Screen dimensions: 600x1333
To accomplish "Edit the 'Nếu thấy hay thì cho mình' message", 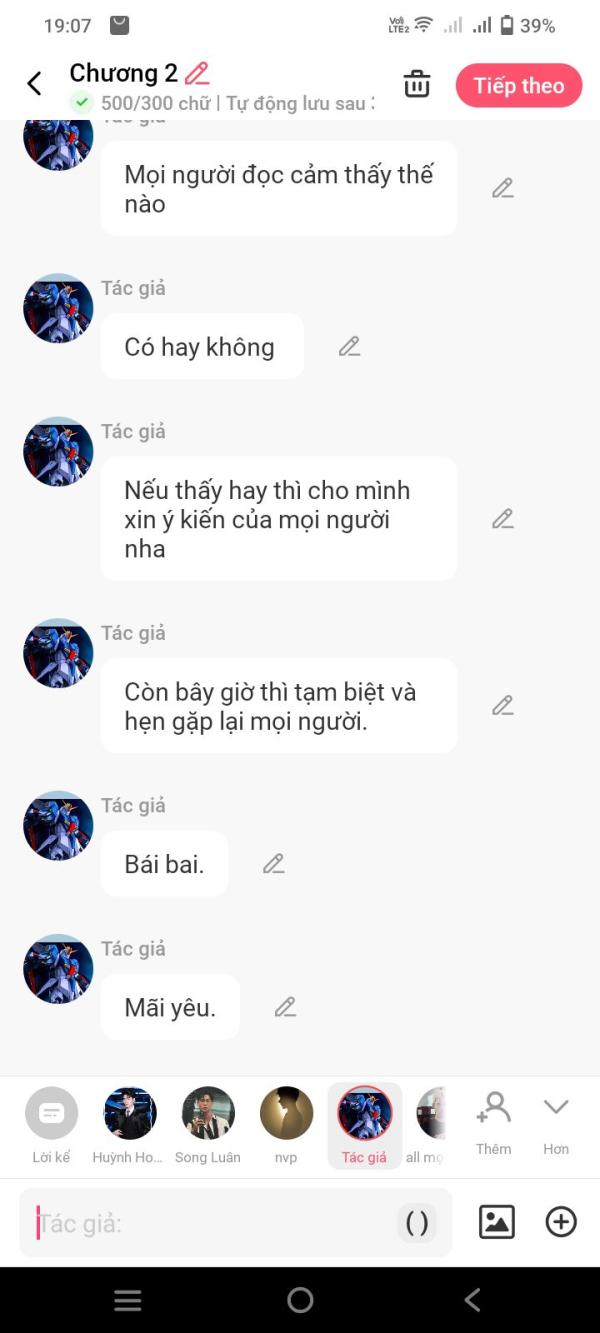I will [503, 518].
